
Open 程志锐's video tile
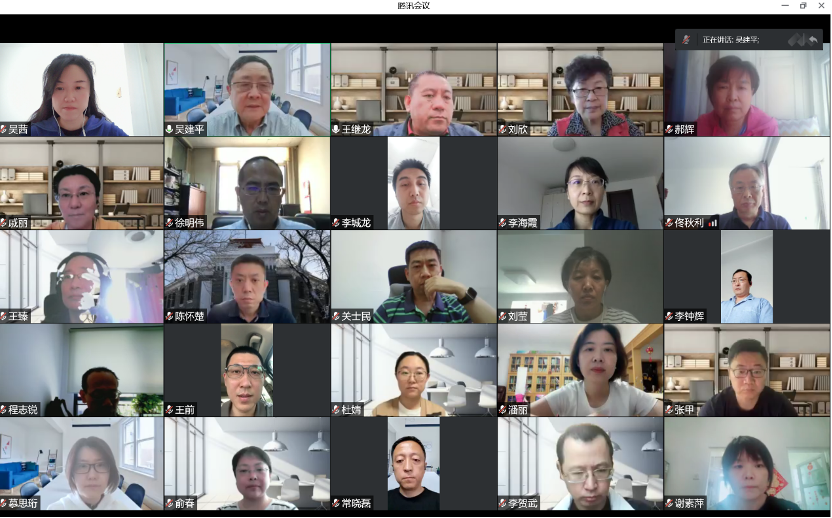coord(81,370)
